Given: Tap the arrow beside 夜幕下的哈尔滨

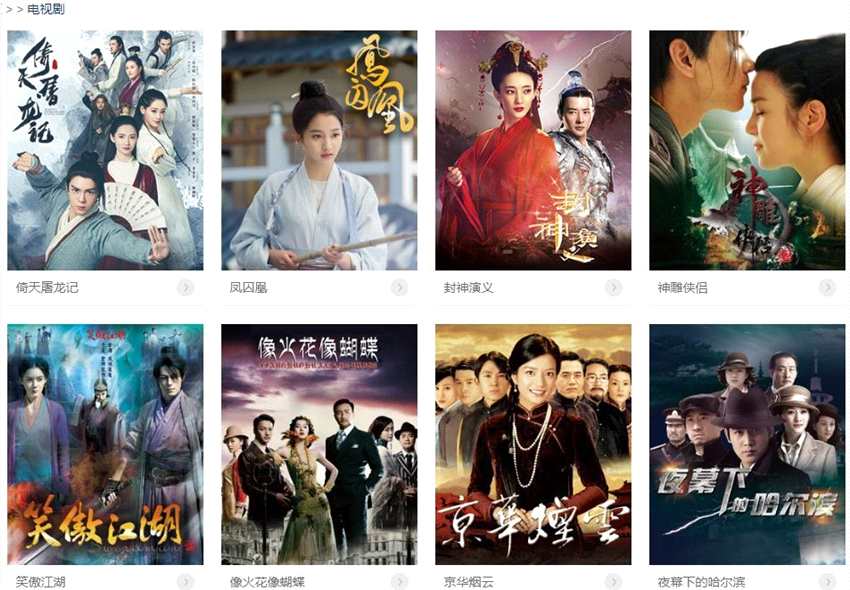Looking at the screenshot, I should 827,582.
